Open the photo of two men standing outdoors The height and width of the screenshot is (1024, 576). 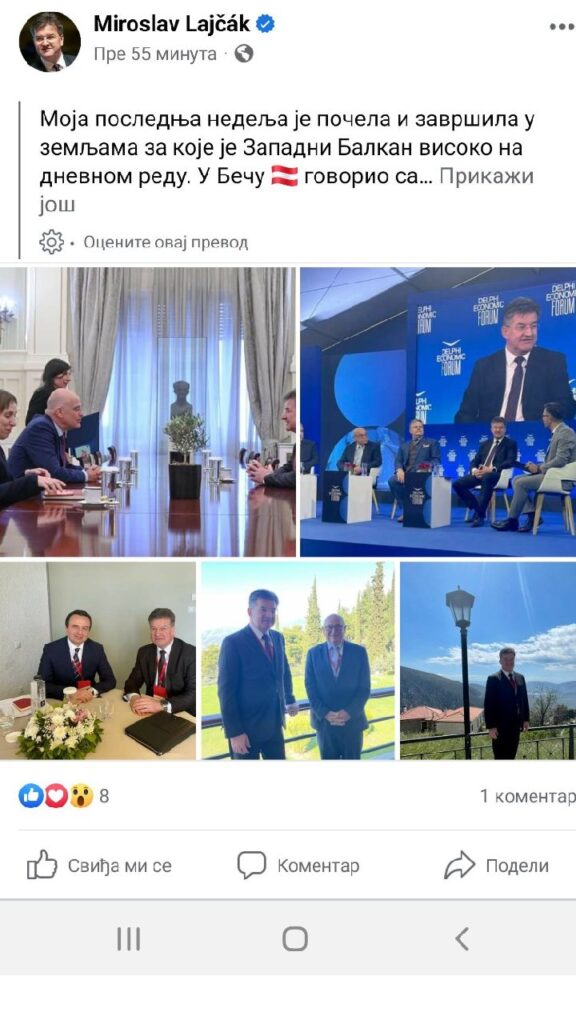tap(298, 661)
